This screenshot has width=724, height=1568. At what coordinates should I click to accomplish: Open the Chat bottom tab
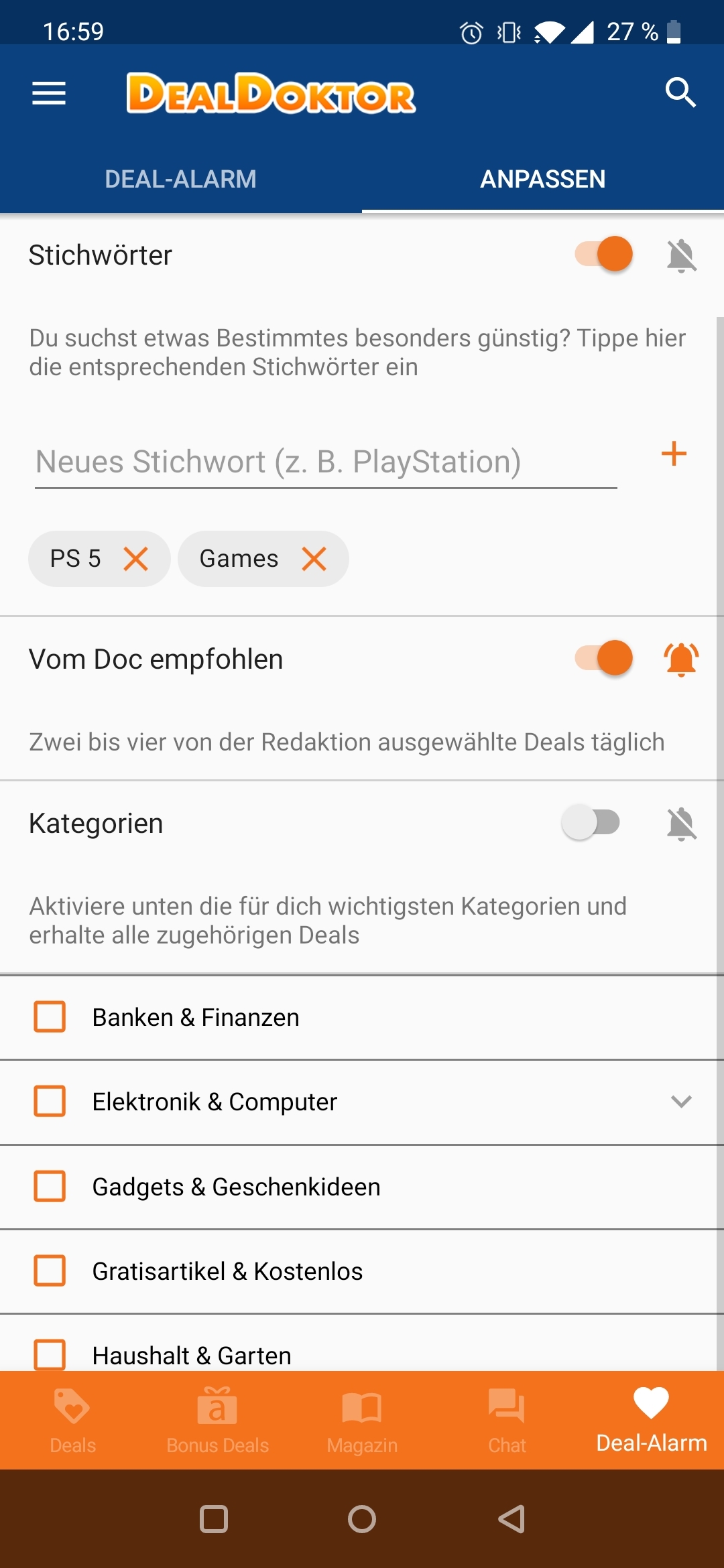[x=507, y=1421]
